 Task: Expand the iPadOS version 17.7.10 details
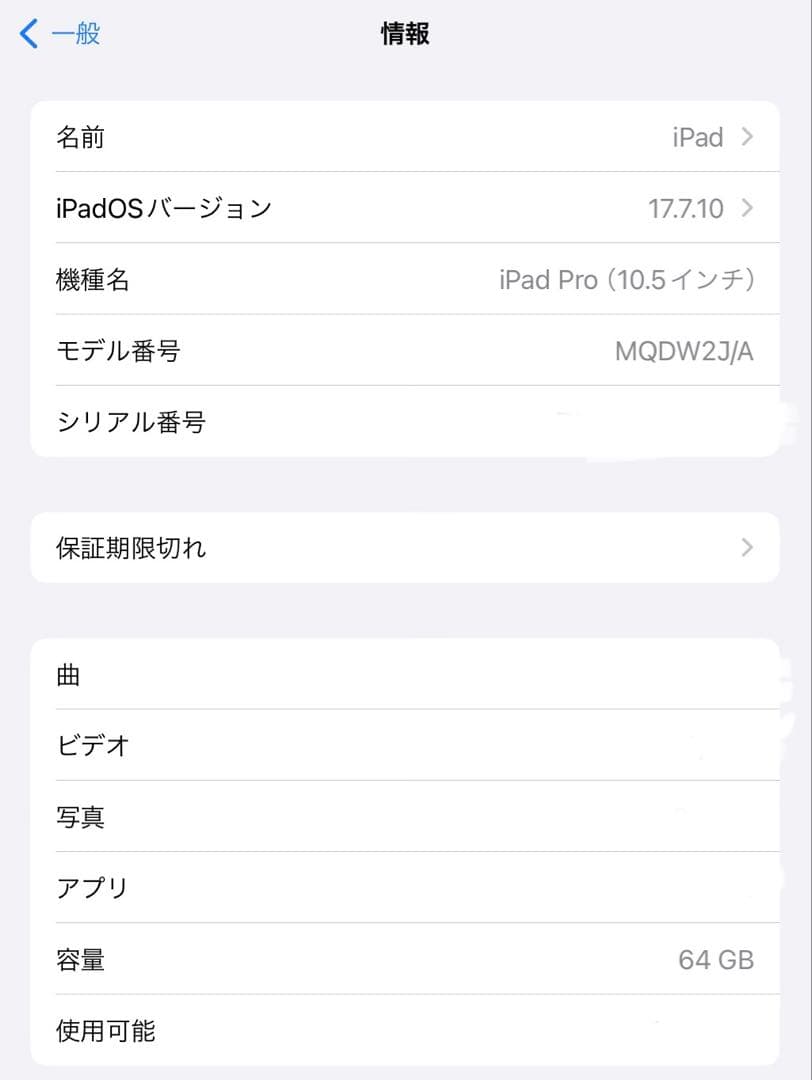coord(746,208)
